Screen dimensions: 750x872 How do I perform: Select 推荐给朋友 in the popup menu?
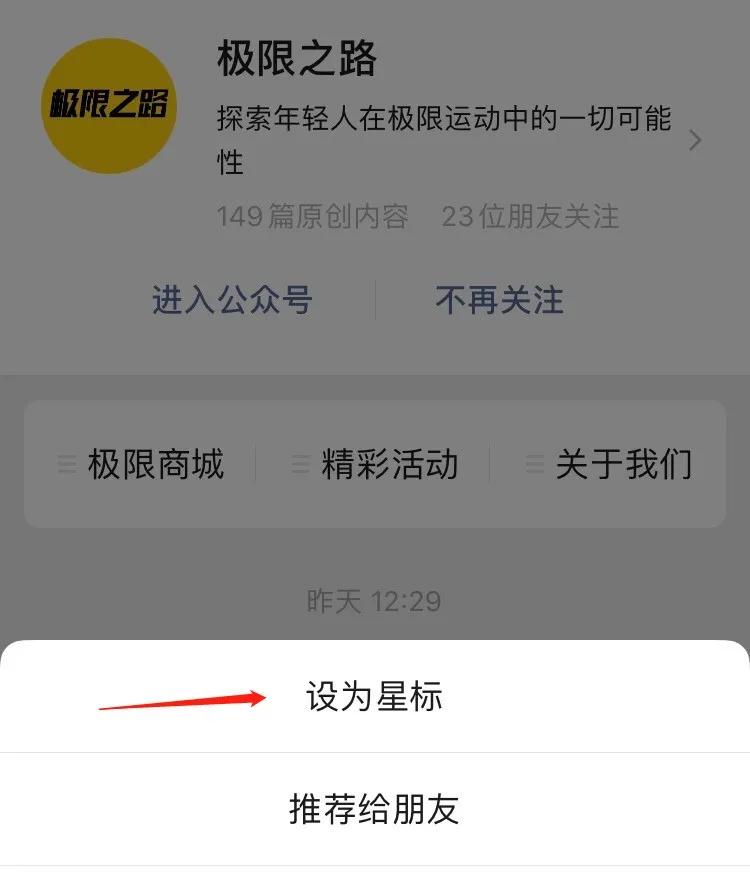click(x=375, y=810)
